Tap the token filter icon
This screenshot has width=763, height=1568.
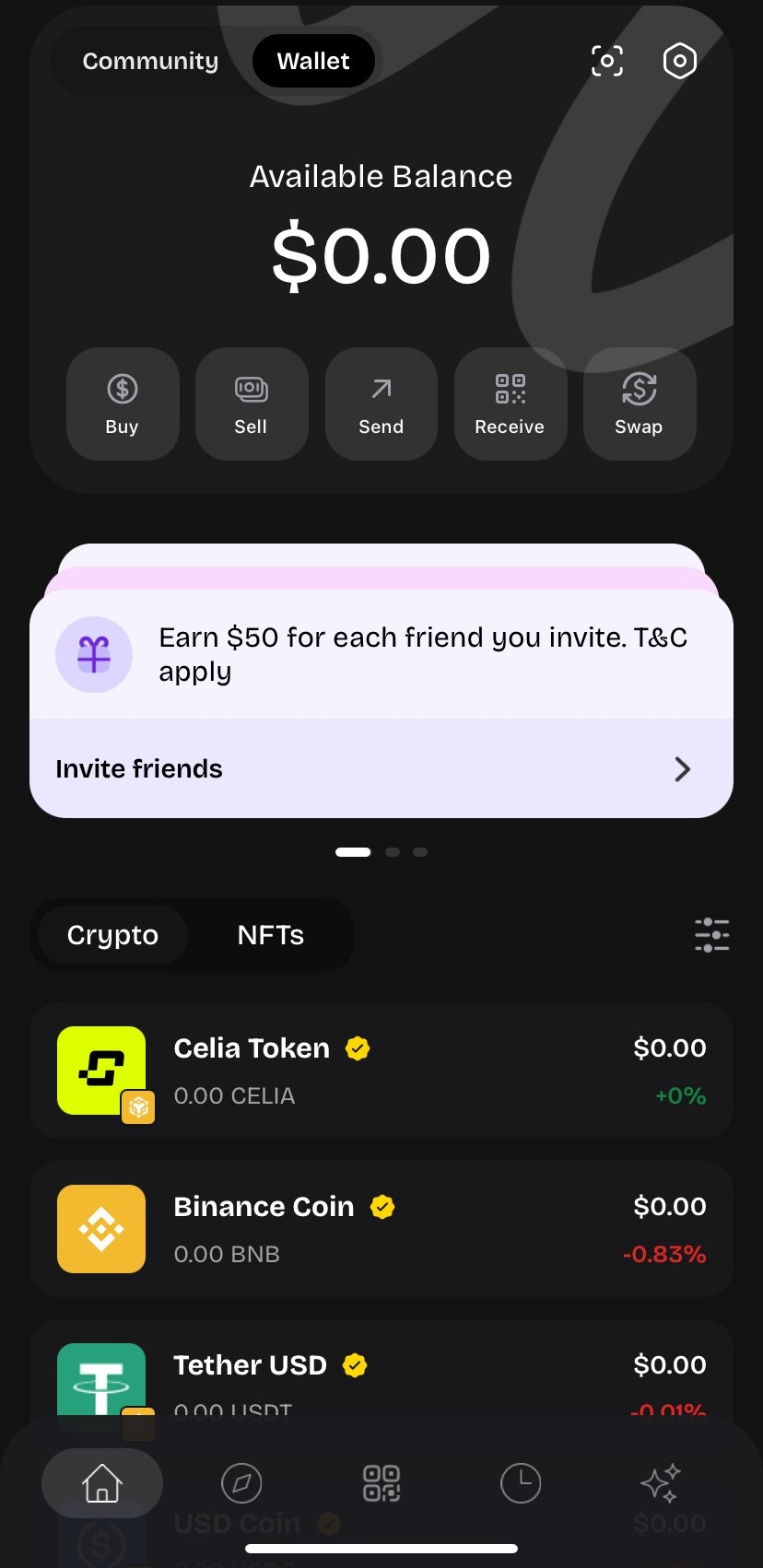(710, 934)
